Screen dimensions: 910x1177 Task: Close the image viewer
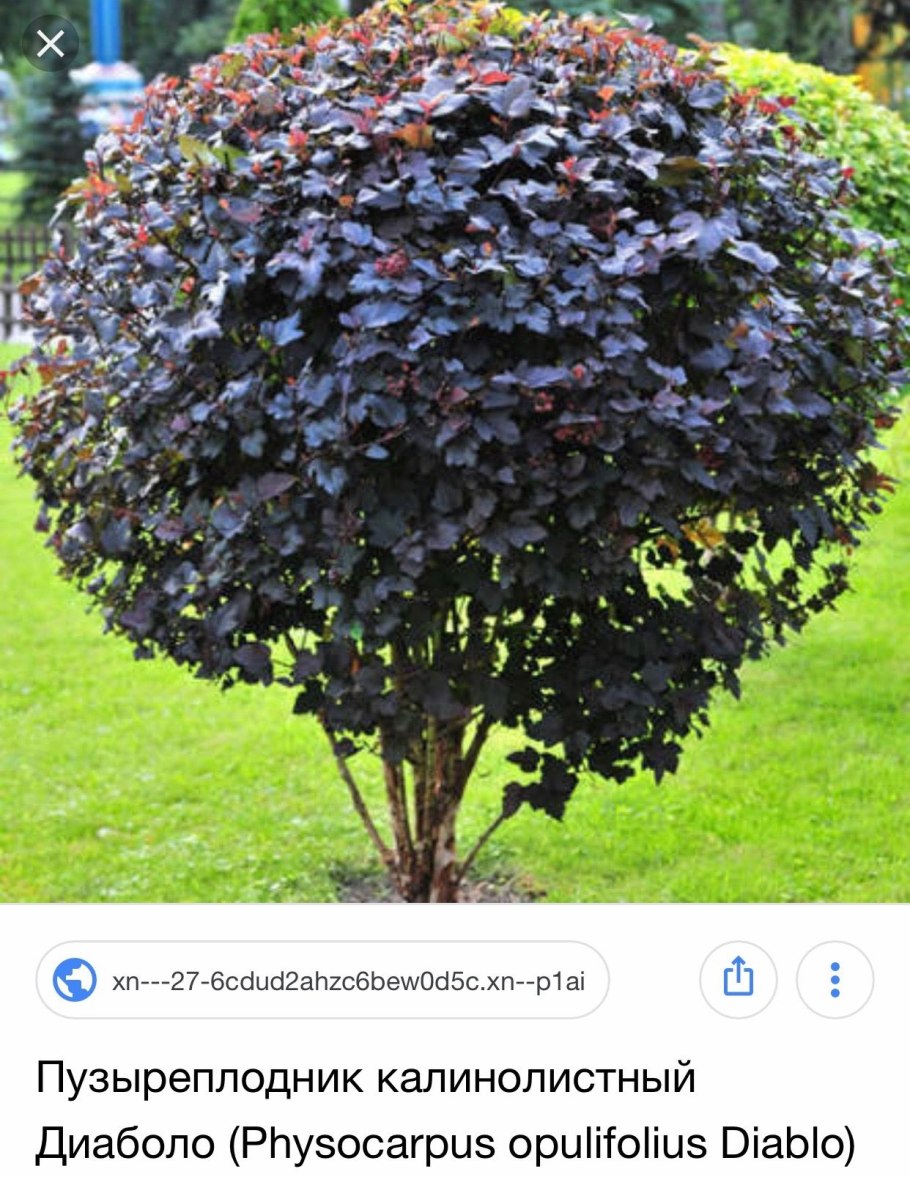coord(50,44)
